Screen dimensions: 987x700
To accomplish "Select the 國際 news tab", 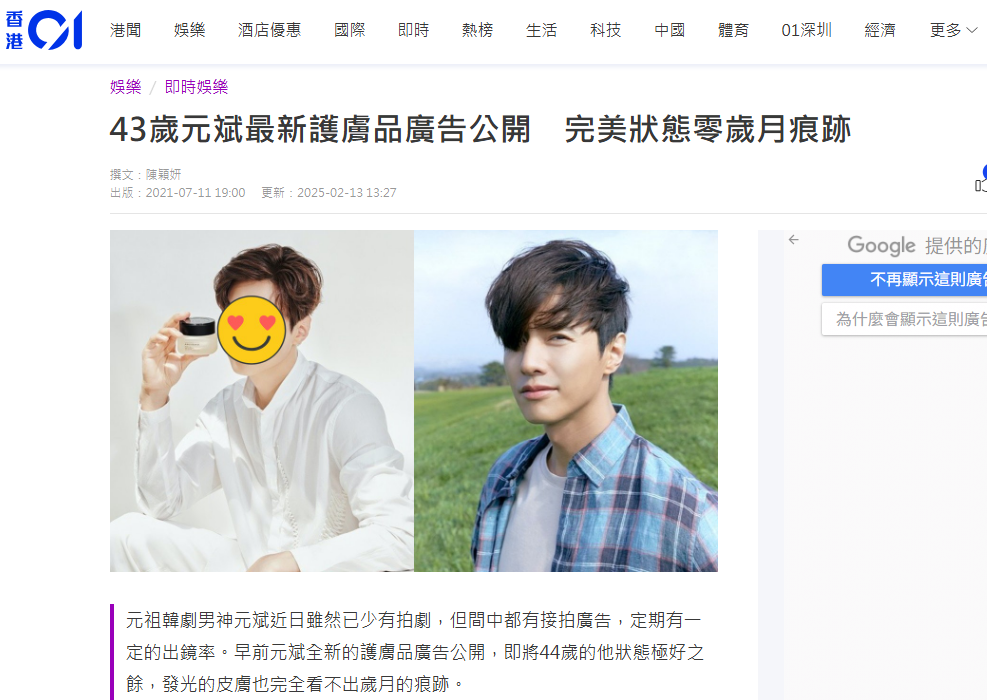I will 349,30.
